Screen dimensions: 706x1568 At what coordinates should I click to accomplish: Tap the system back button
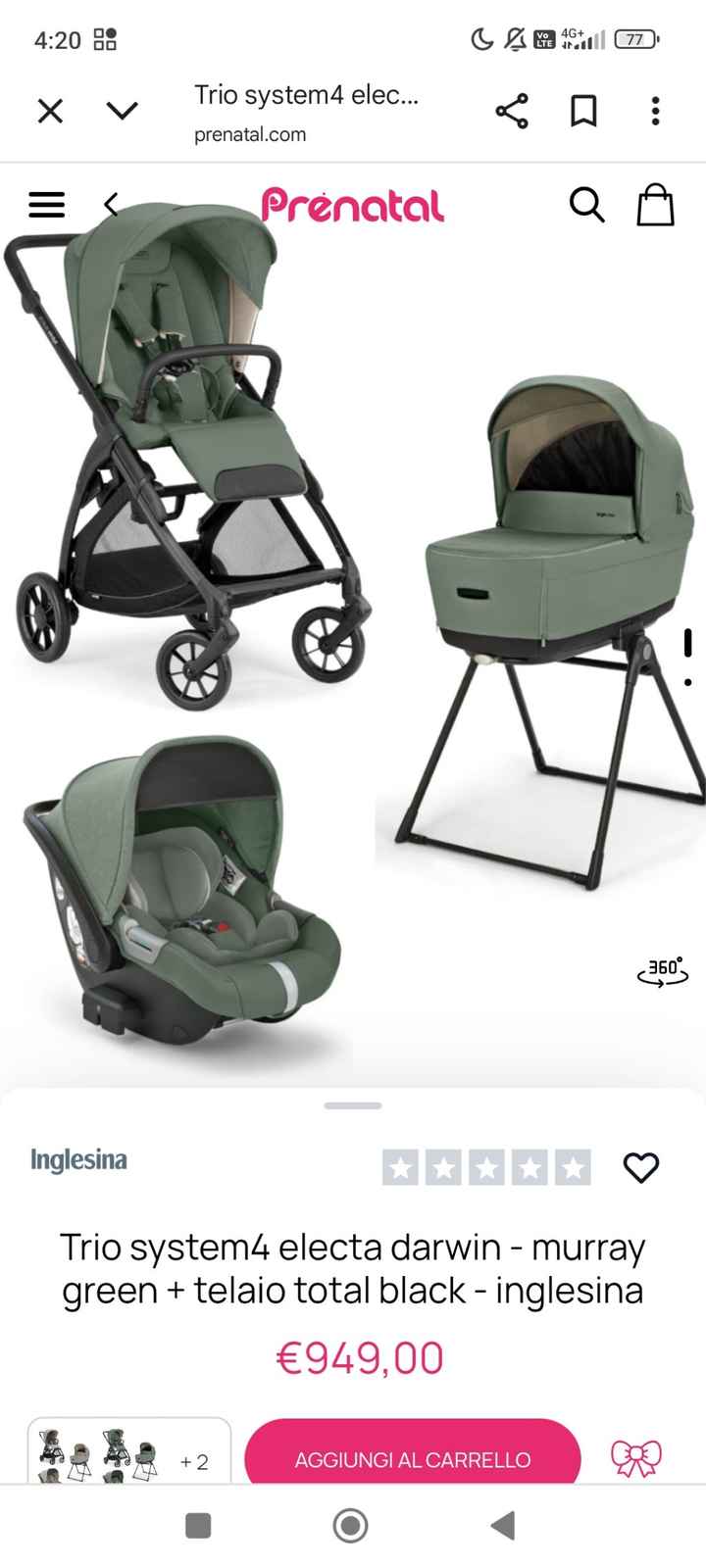pos(503,1525)
